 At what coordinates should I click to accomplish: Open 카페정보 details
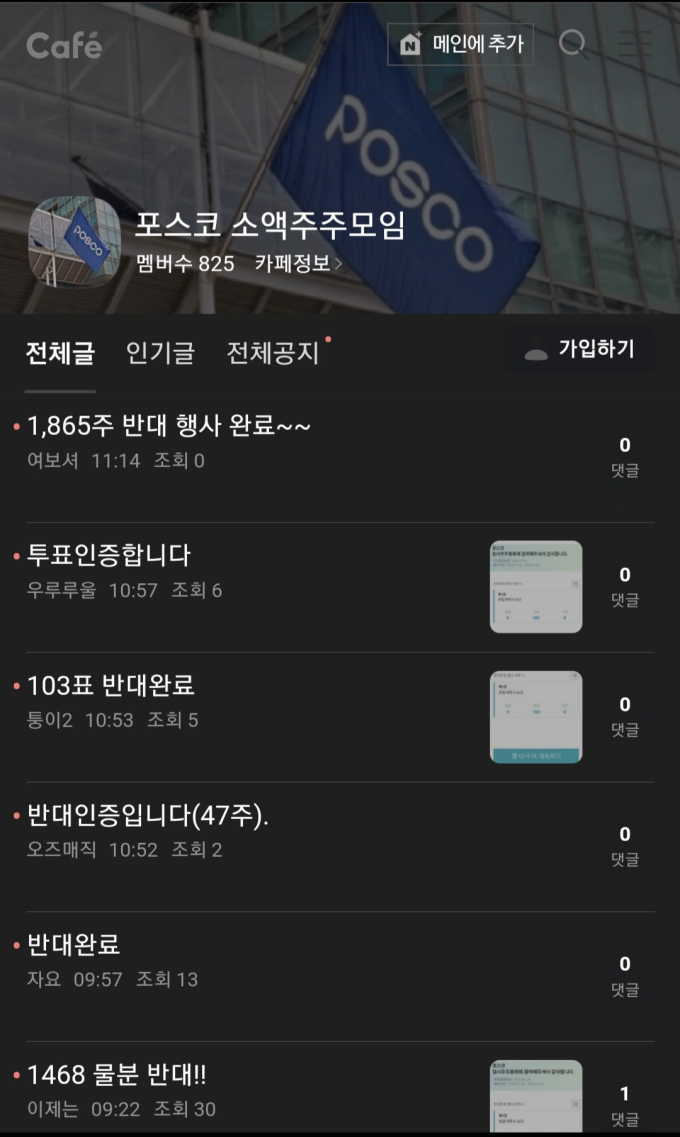coord(298,264)
